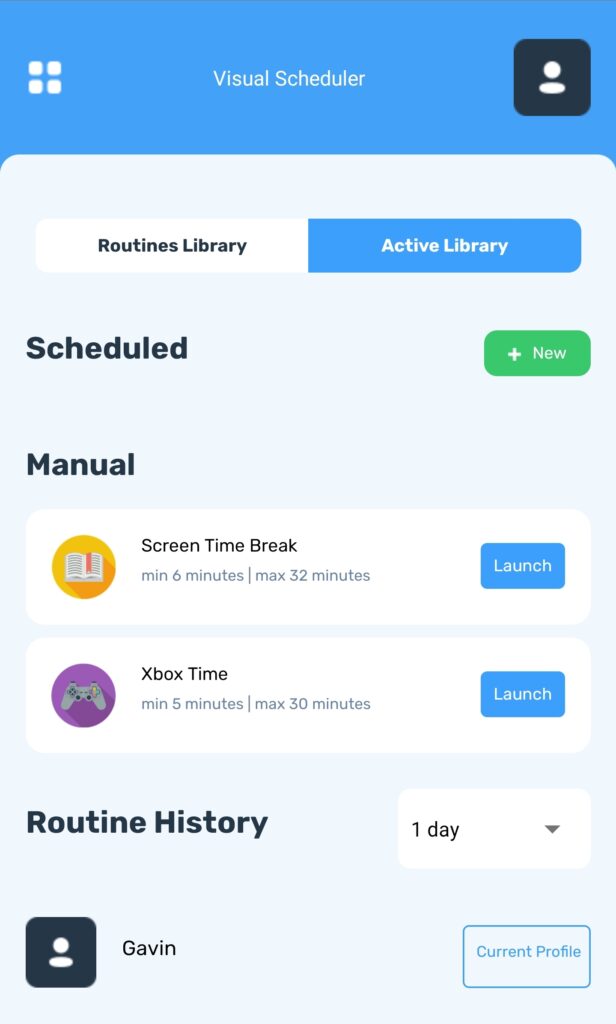The width and height of the screenshot is (616, 1024).
Task: Launch the Xbox Time routine
Action: coord(522,694)
